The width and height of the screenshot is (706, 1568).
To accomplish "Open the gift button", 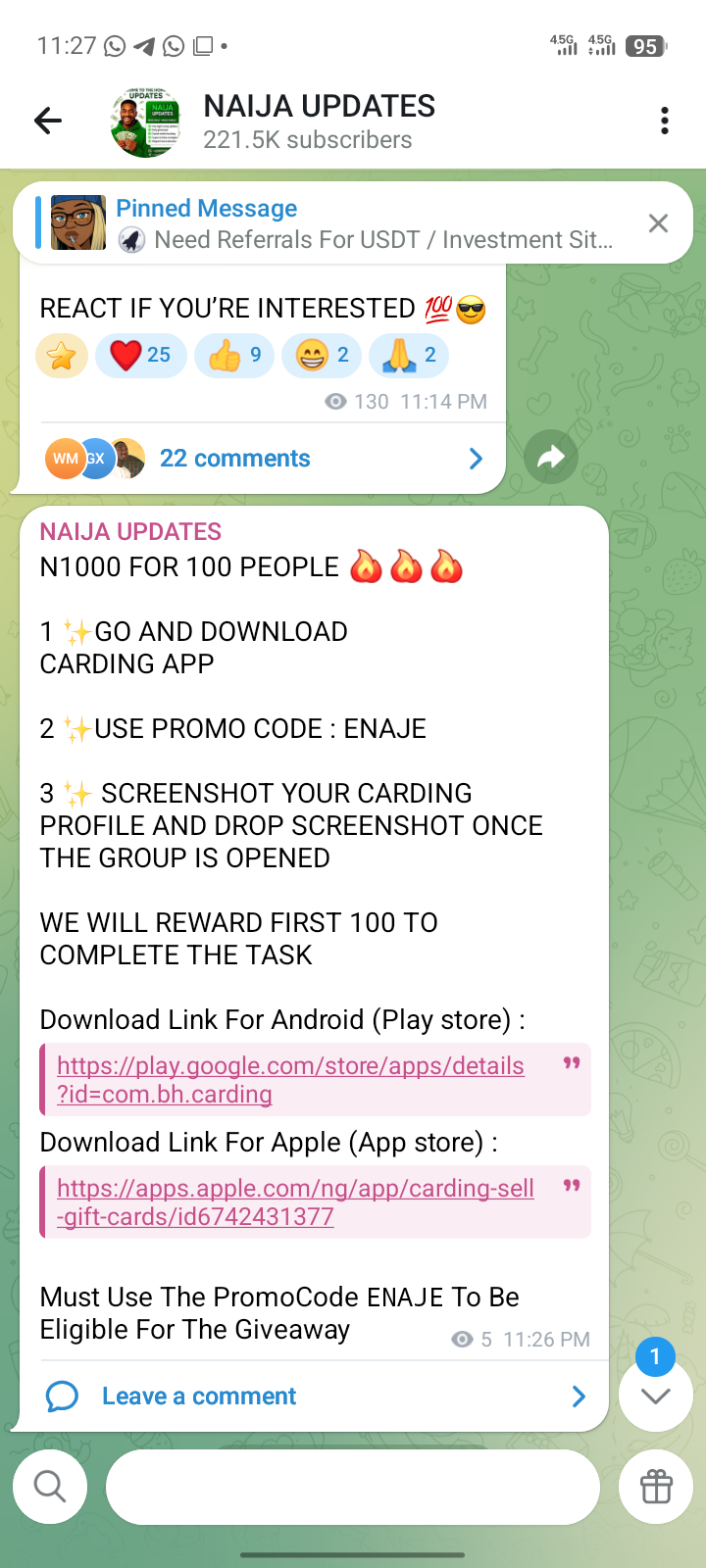I will point(656,1487).
